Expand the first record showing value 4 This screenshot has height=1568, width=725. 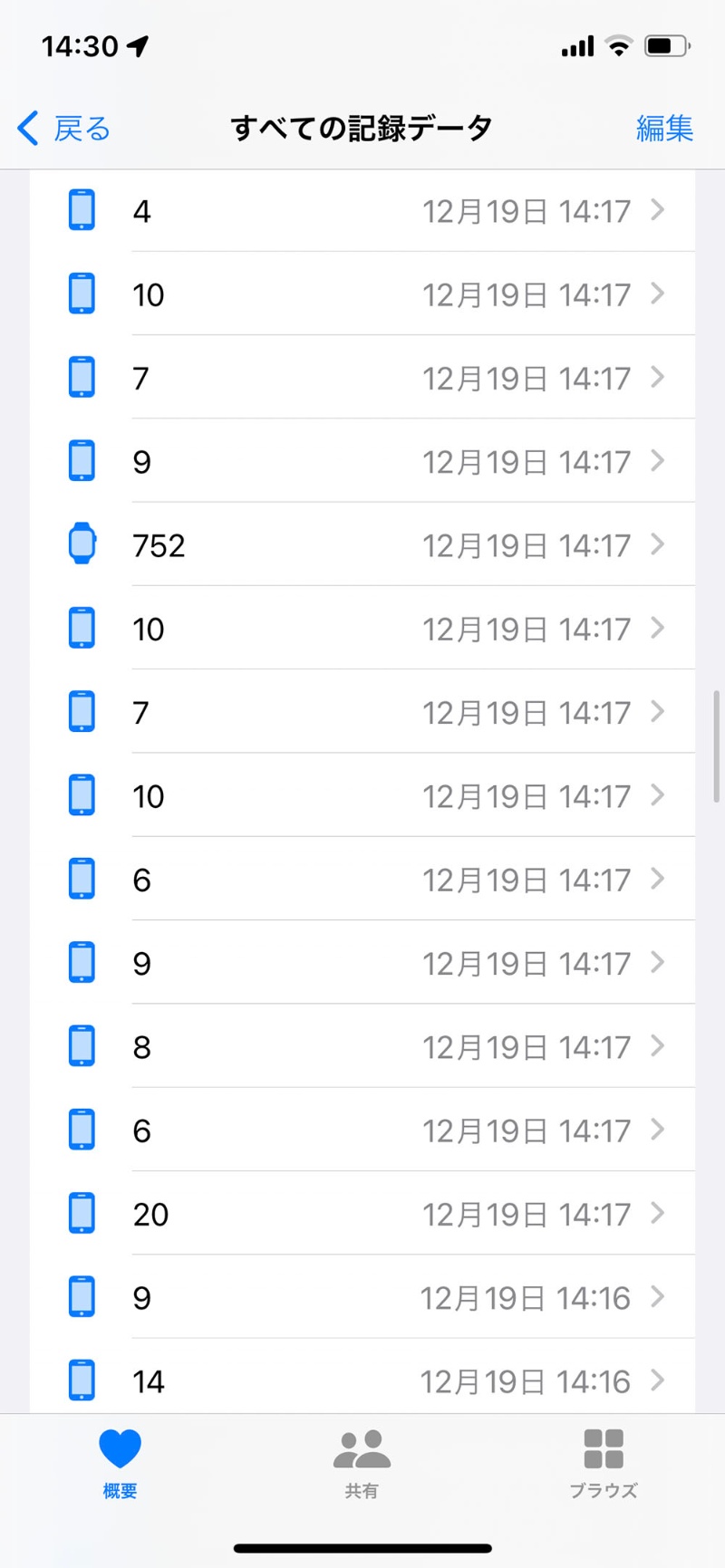click(x=659, y=210)
